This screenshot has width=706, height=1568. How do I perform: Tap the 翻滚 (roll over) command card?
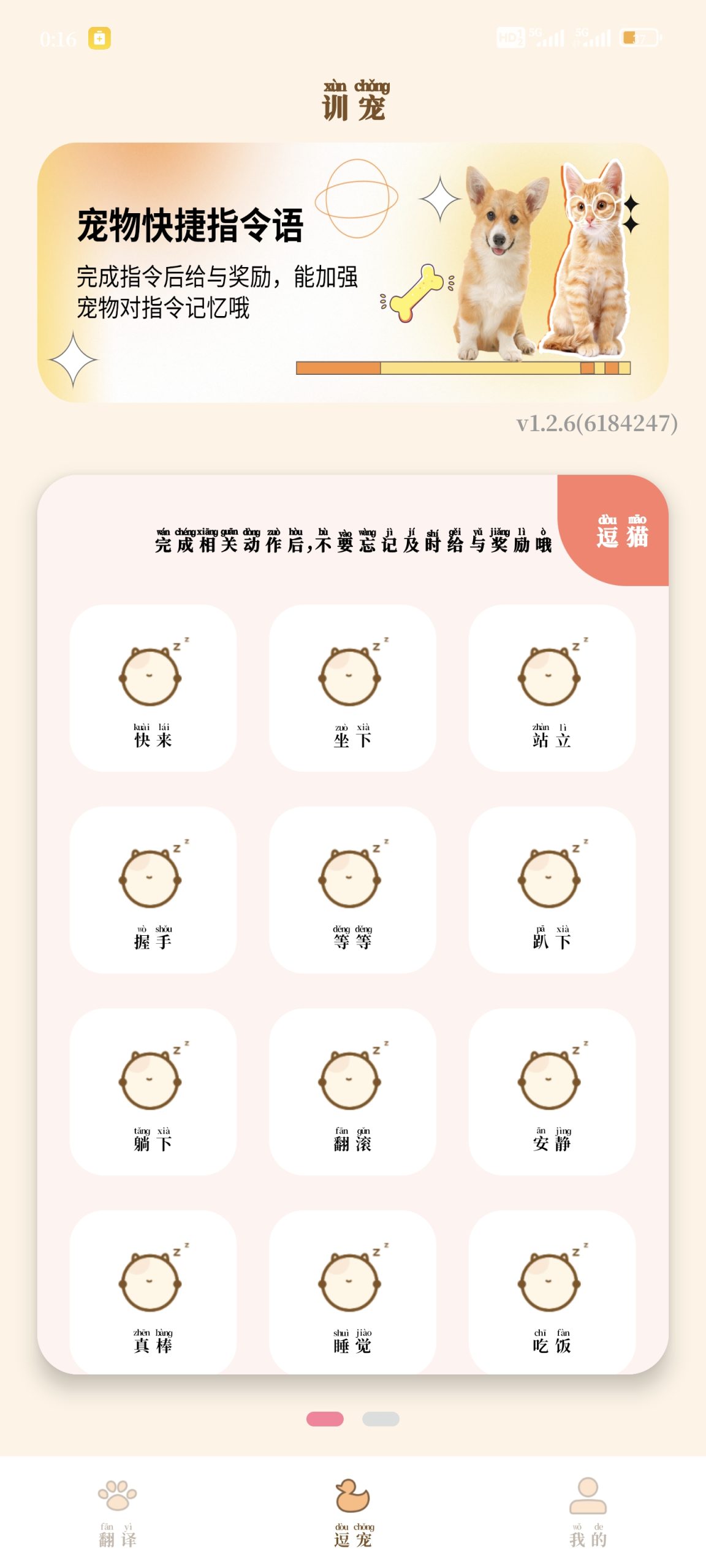352,1091
